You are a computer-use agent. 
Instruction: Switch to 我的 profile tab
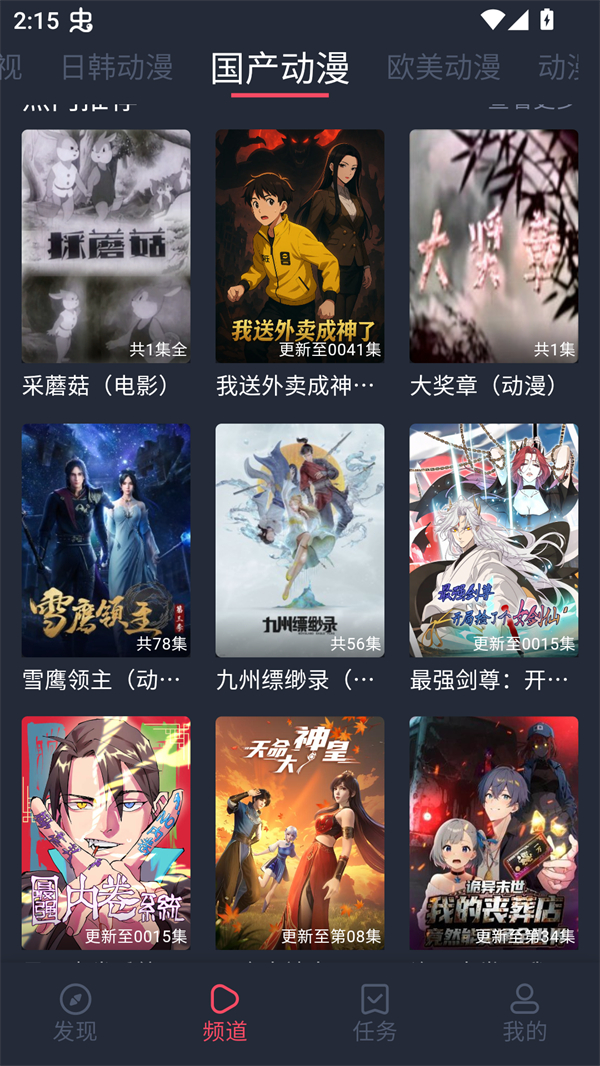tap(525, 1012)
